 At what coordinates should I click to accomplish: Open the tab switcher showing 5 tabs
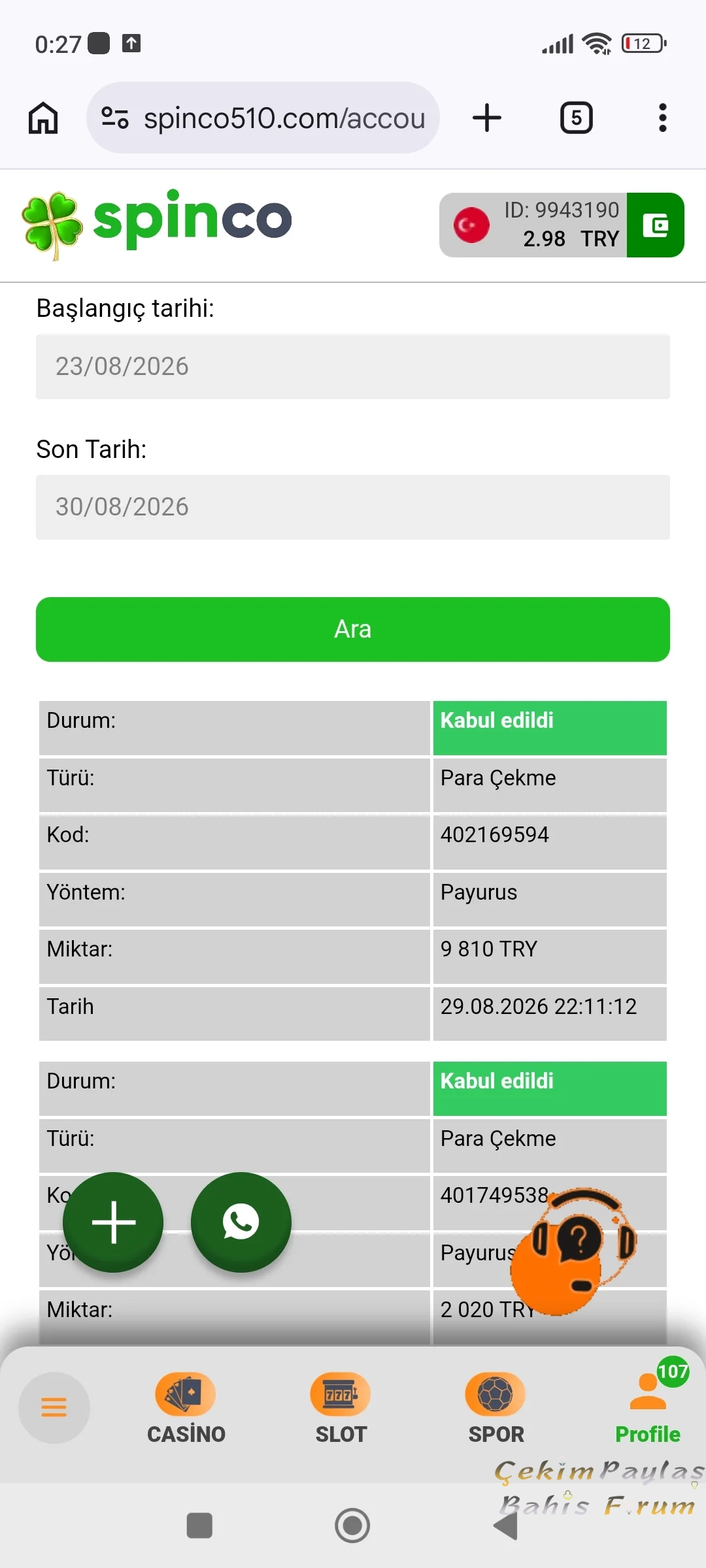click(x=577, y=118)
